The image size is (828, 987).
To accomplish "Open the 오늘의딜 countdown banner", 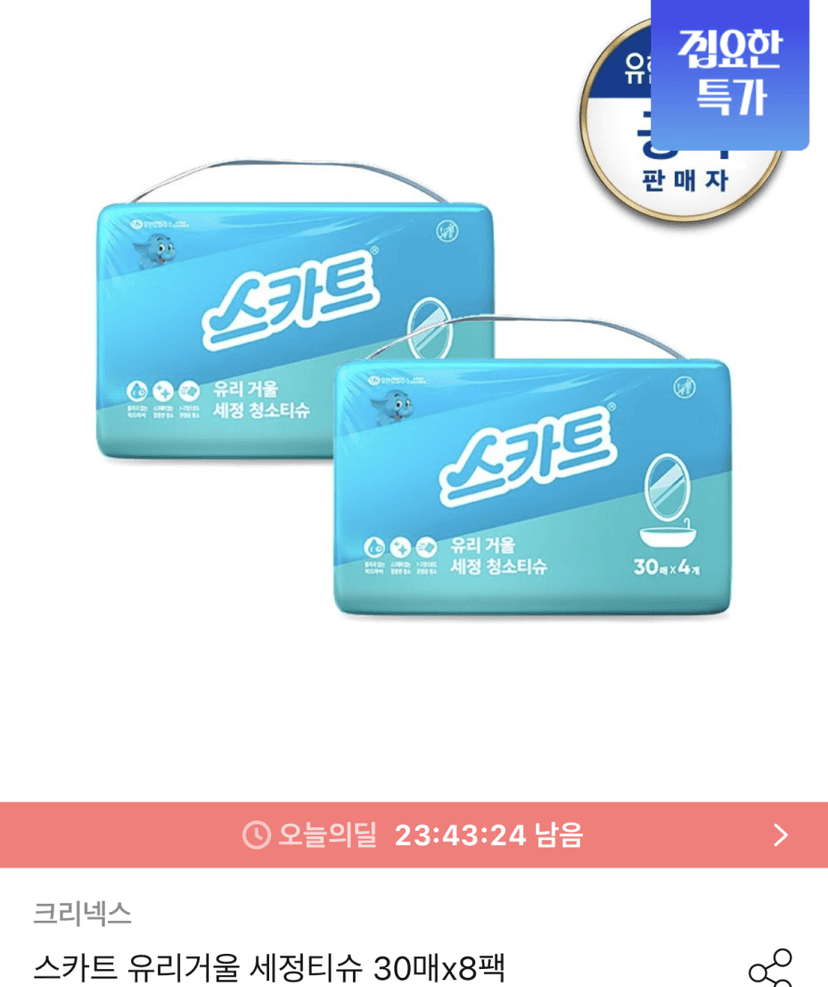I will 414,835.
